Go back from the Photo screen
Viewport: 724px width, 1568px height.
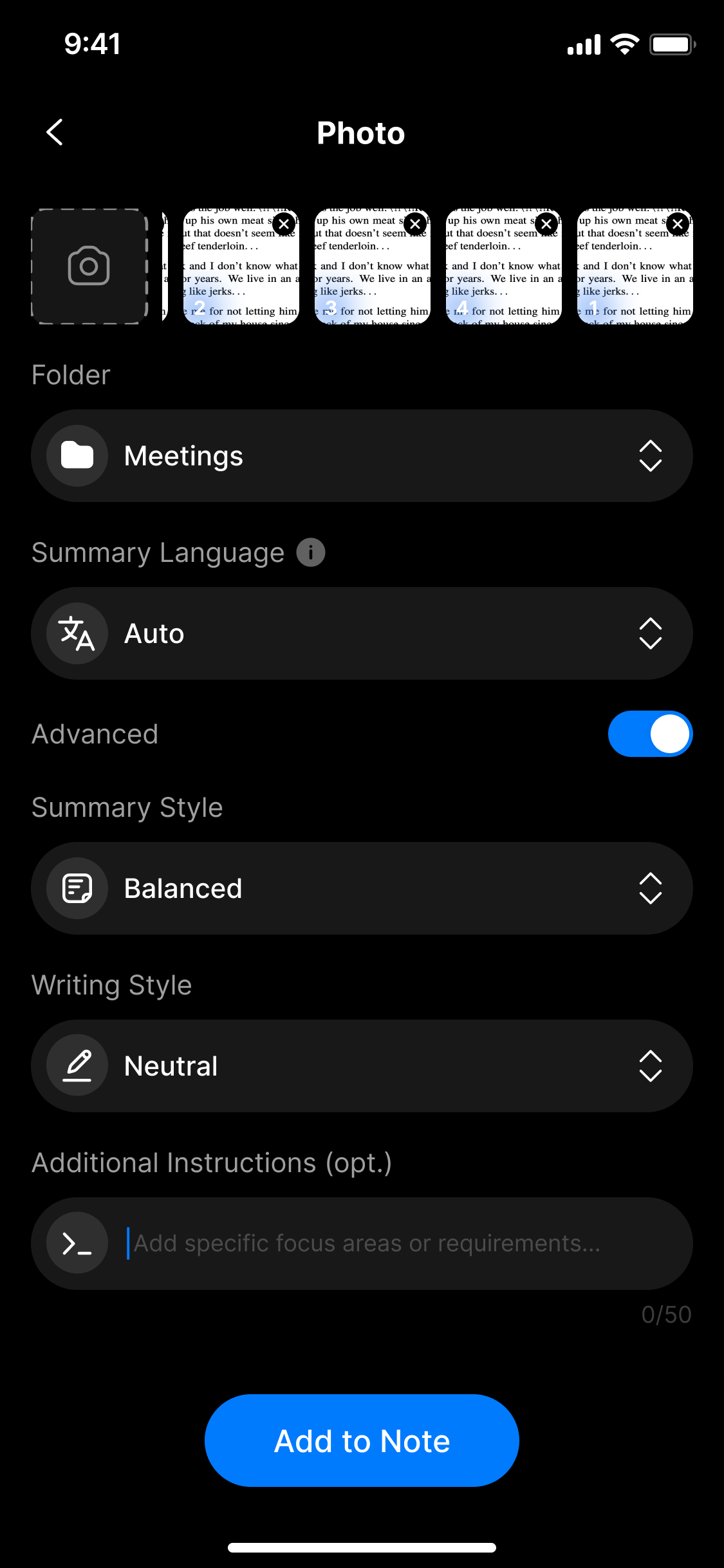55,133
